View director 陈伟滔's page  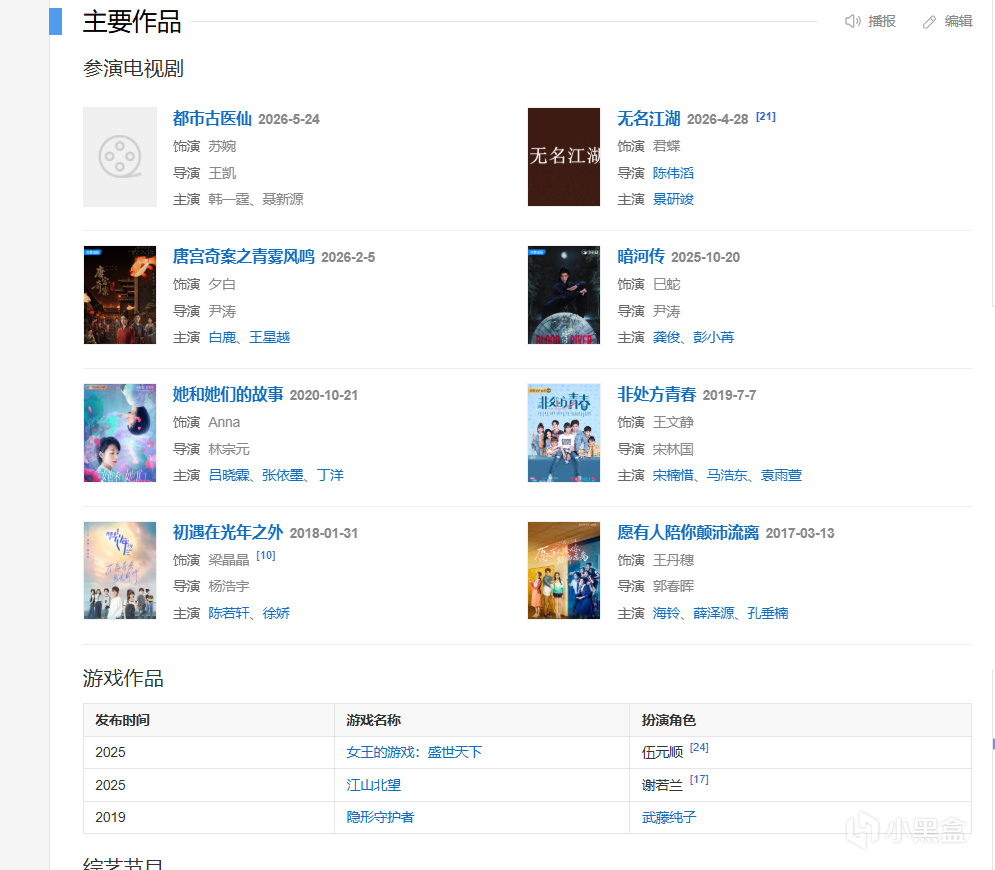point(673,173)
